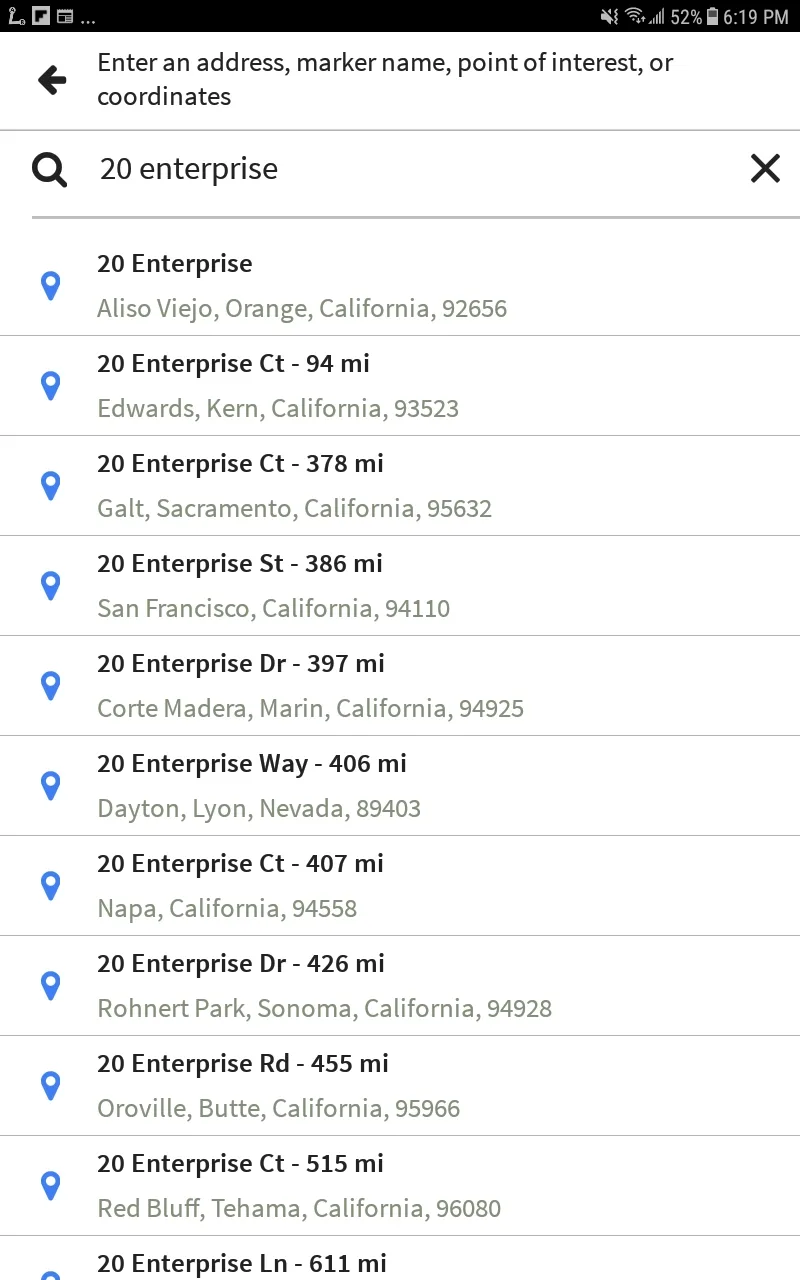Tap the pin icon next to the Oroville result
Image resolution: width=800 pixels, height=1280 pixels.
click(x=50, y=1085)
